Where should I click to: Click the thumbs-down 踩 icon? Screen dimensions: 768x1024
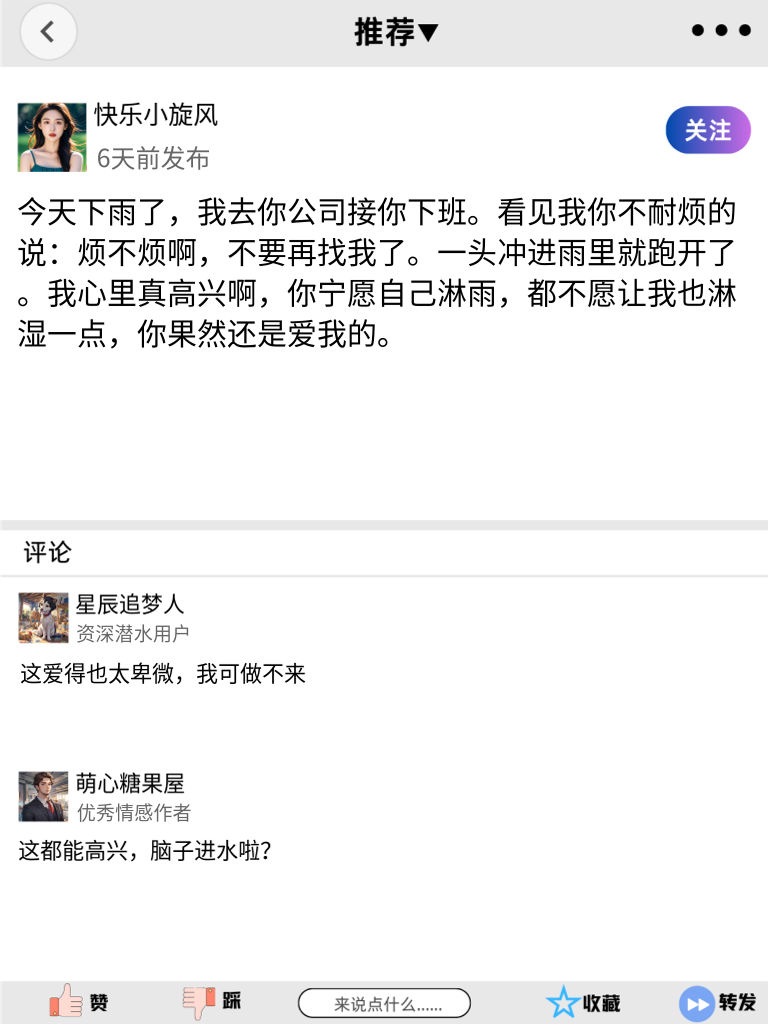(200, 1001)
